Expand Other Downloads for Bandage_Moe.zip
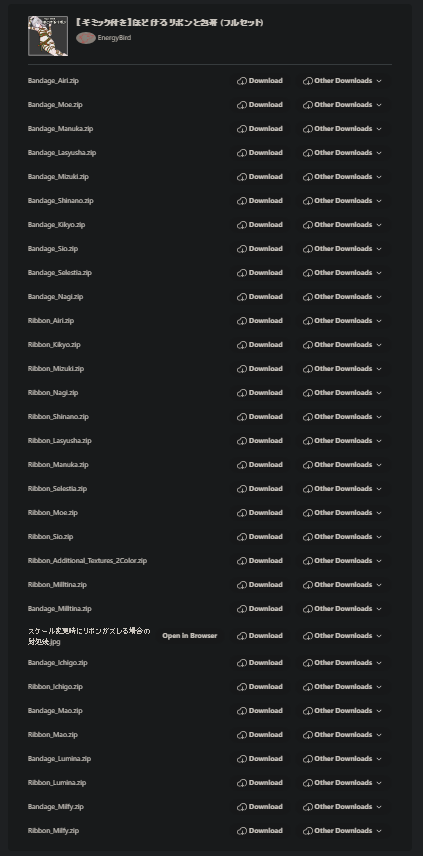The width and height of the screenshot is (423, 856). [x=342, y=105]
